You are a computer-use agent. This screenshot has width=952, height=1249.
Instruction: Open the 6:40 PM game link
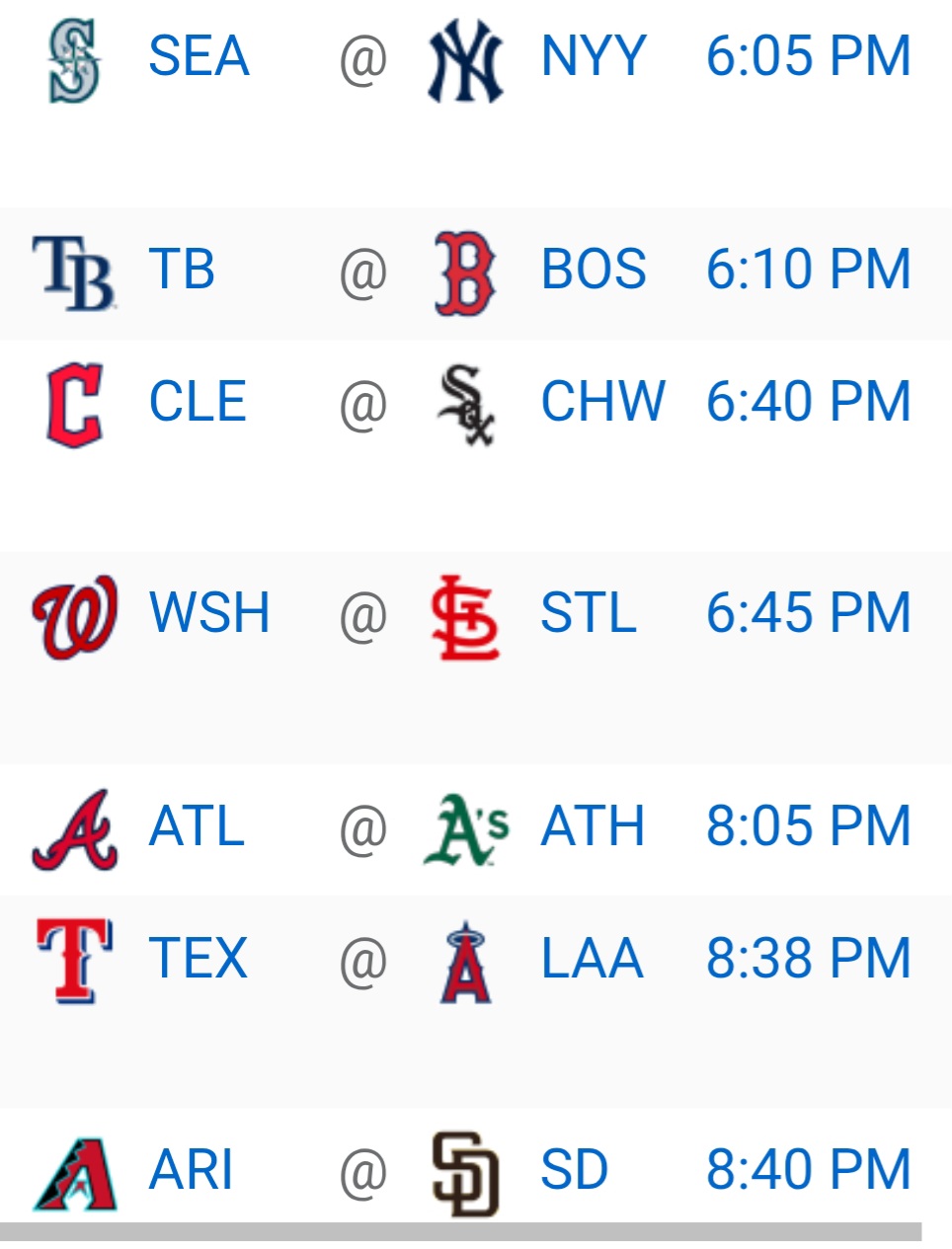coord(808,402)
